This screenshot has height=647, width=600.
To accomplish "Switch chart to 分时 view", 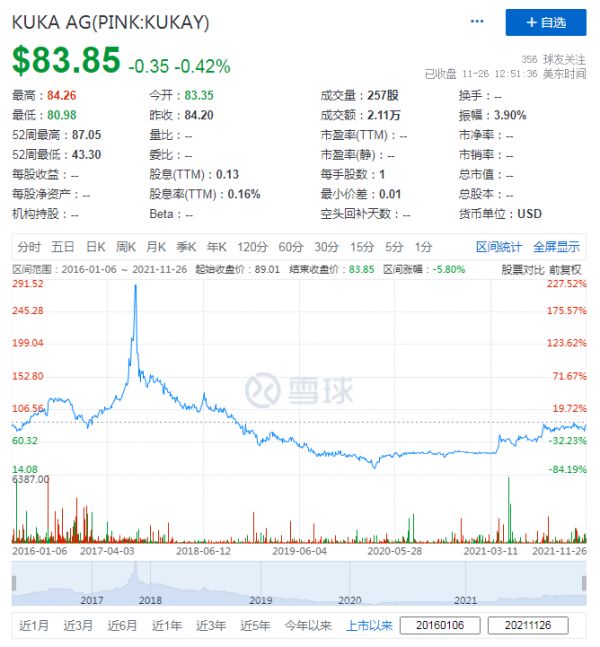I will click(29, 247).
